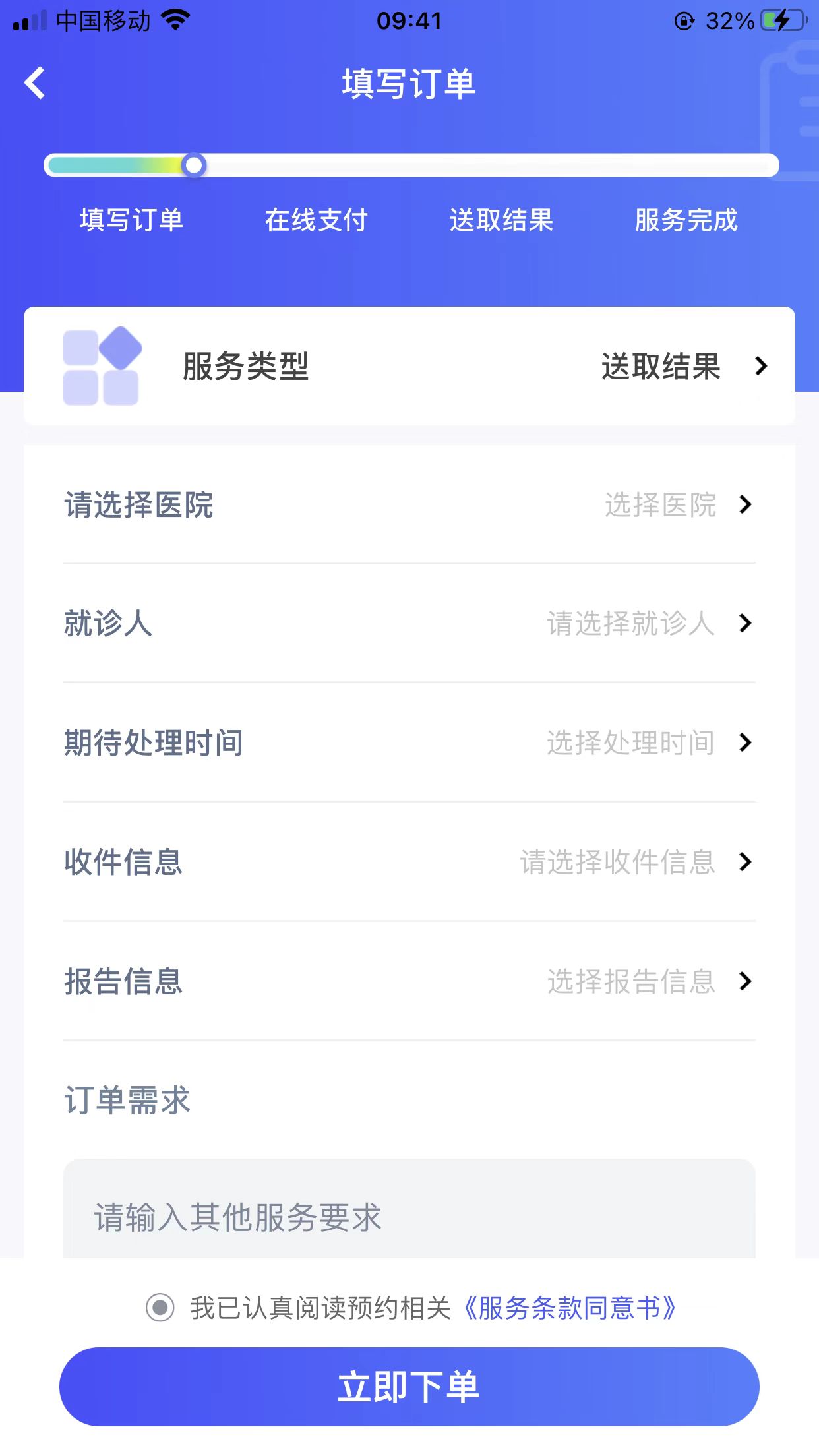Toggle the agreement radio button 我已认真阅读
The height and width of the screenshot is (1456, 819).
pos(160,1308)
